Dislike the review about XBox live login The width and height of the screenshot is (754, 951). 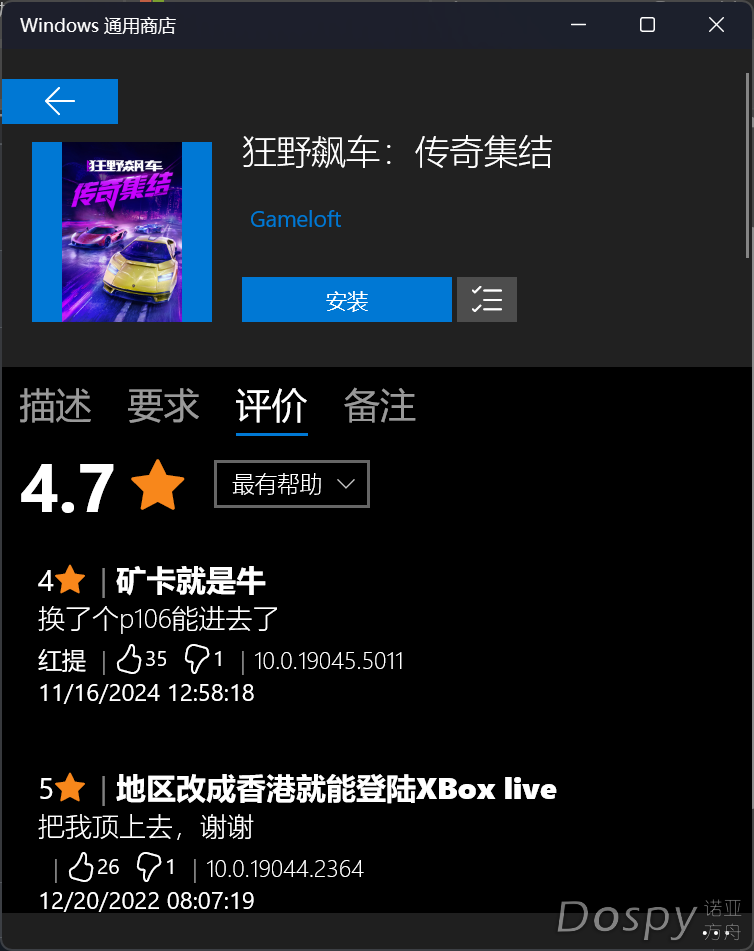pyautogui.click(x=149, y=866)
